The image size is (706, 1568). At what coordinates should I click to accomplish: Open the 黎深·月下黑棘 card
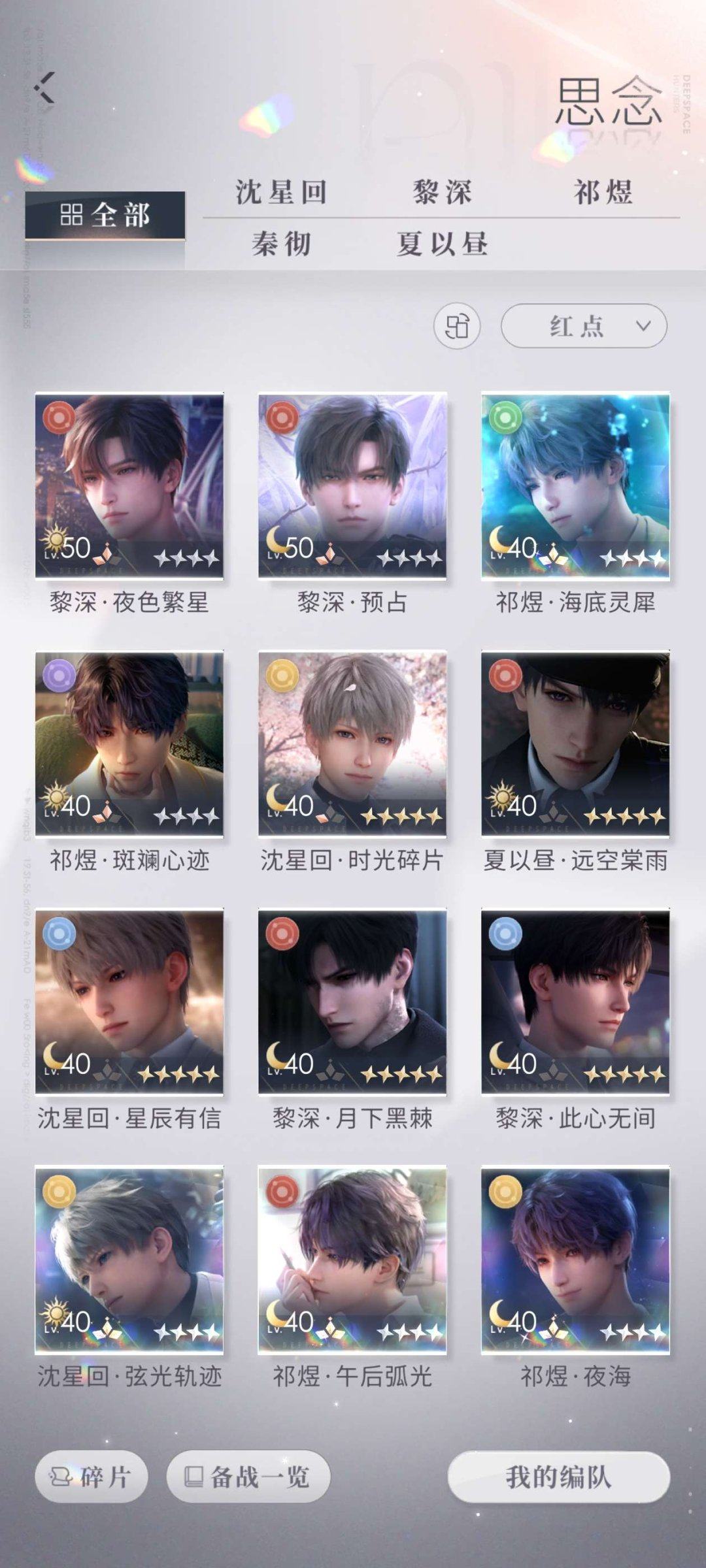352,1002
